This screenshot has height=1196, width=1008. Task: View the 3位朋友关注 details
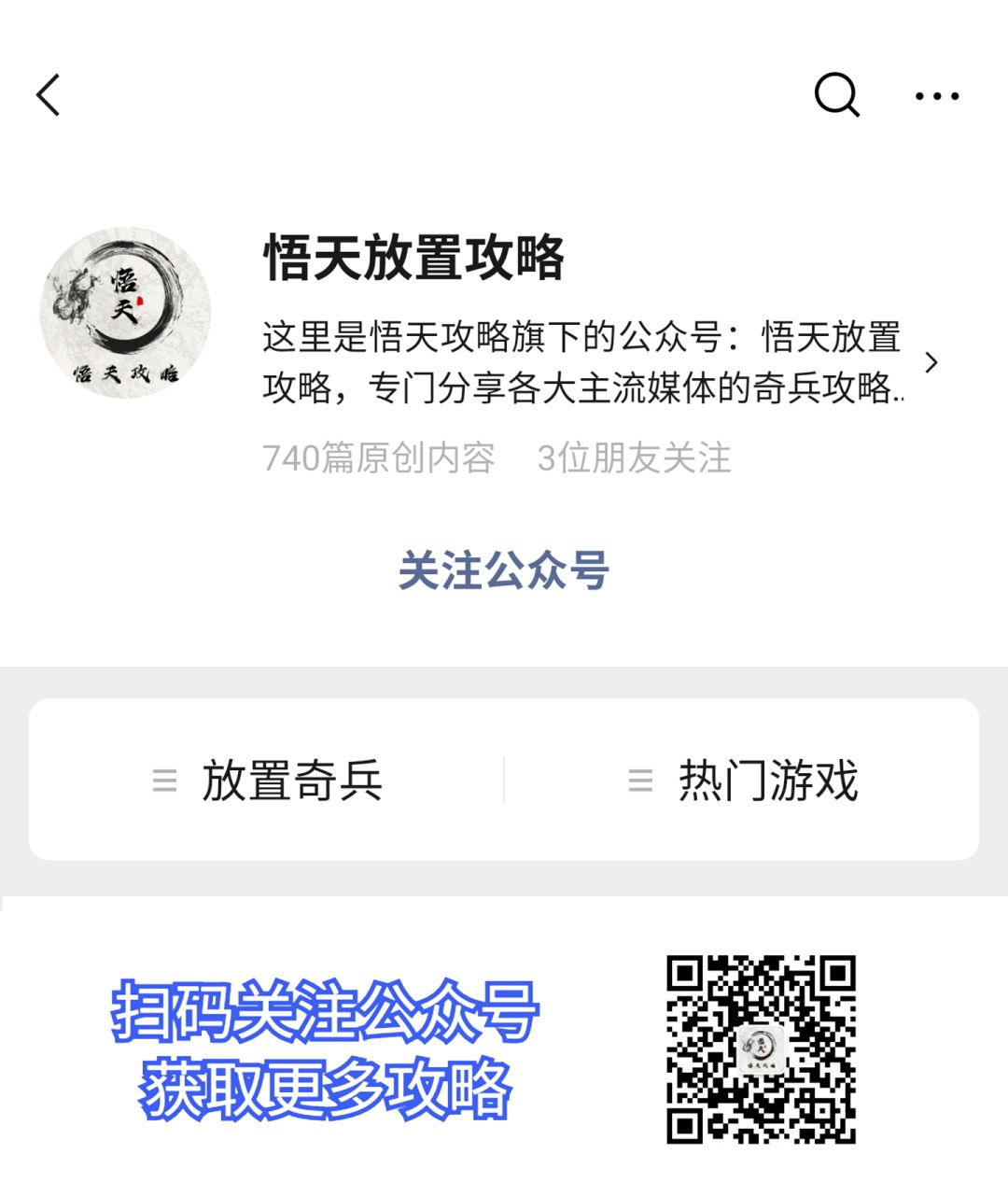[635, 457]
